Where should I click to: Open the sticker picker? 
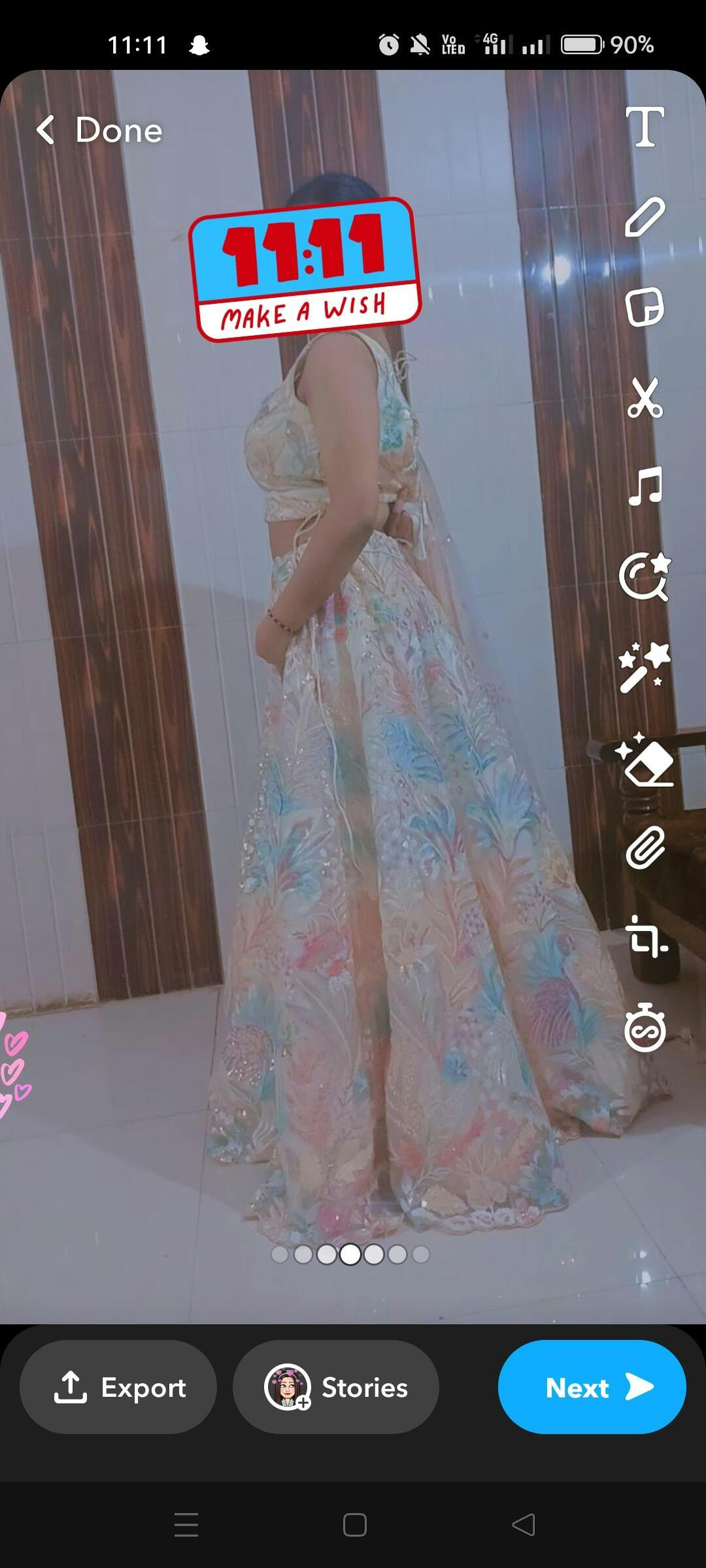pos(645,306)
